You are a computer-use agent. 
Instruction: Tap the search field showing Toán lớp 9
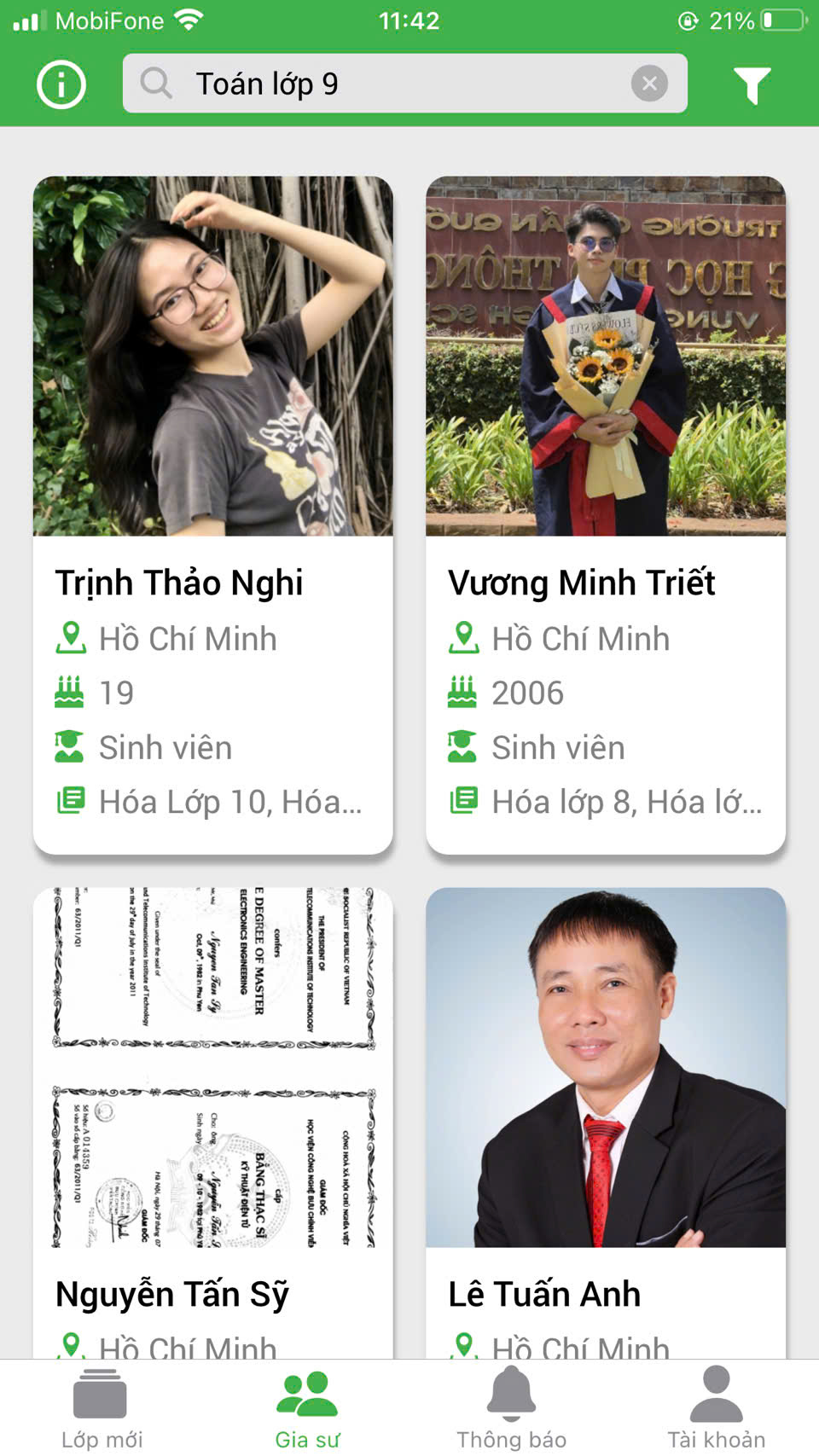tap(384, 84)
